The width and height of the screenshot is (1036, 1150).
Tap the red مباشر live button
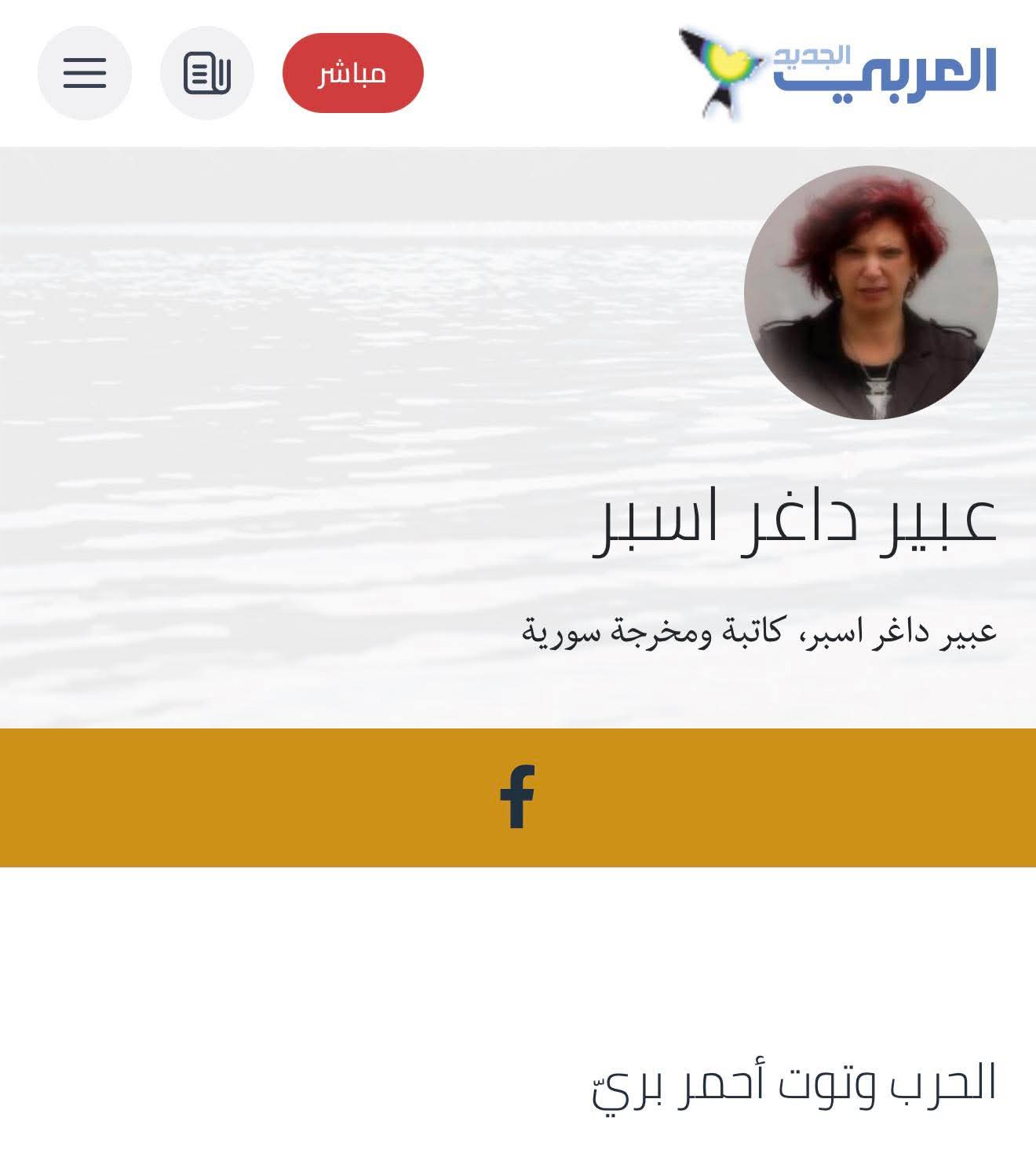[x=352, y=73]
